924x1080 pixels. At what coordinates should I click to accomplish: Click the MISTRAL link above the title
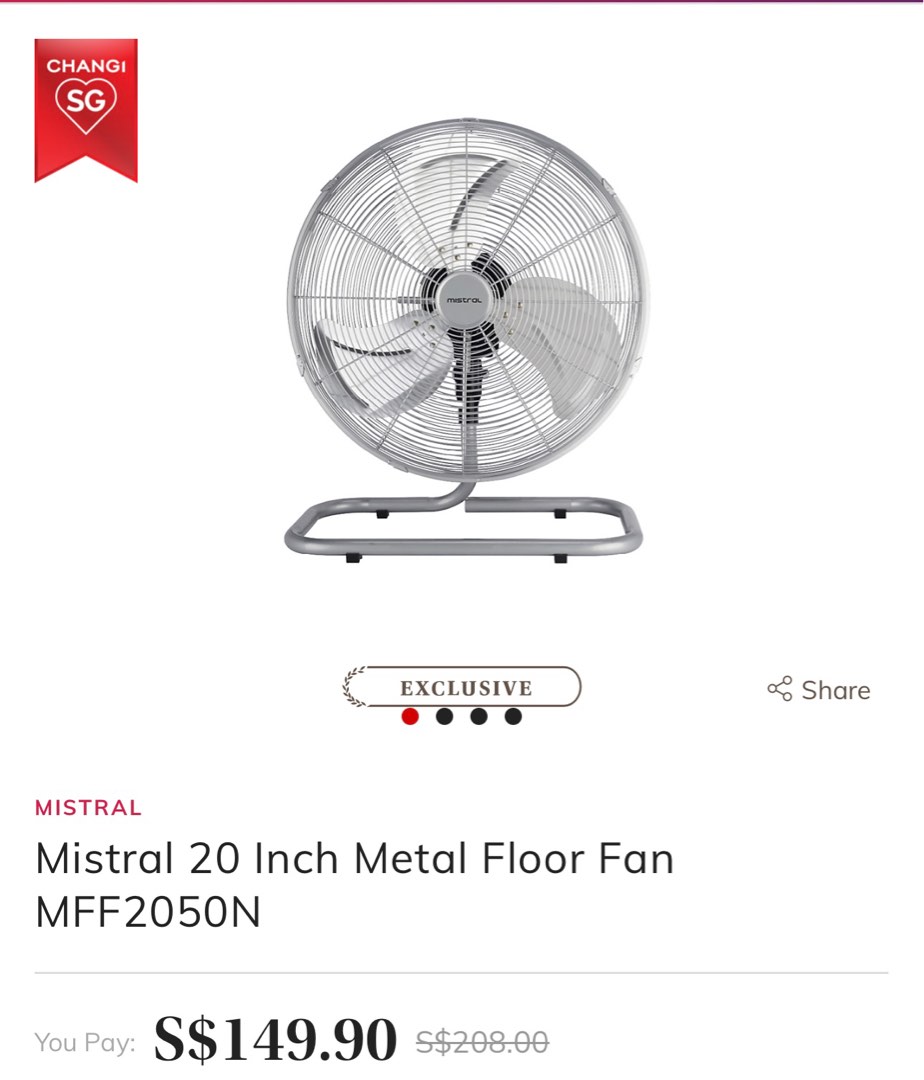click(x=87, y=808)
